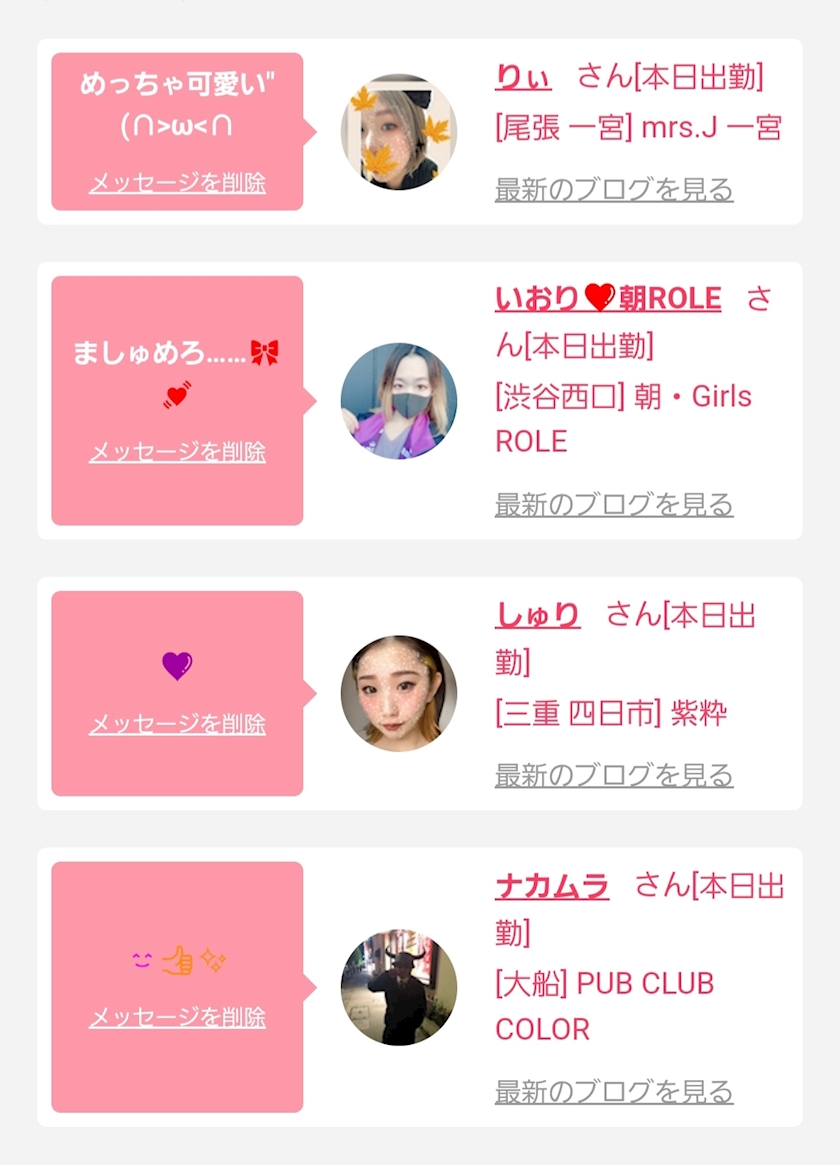Screen dimensions: 840x1165
Task: View ナカムラ's latest blog
Action: point(614,1091)
